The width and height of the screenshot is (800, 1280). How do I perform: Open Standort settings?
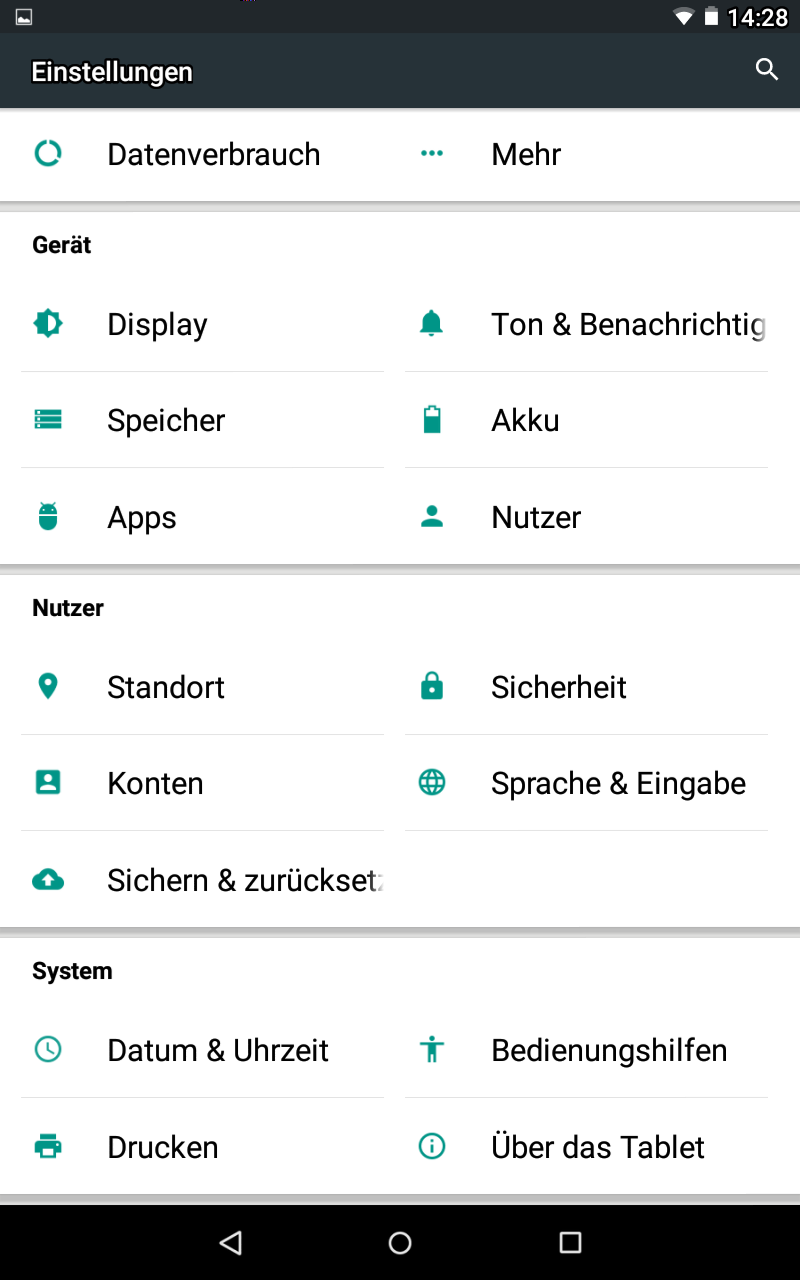point(202,687)
